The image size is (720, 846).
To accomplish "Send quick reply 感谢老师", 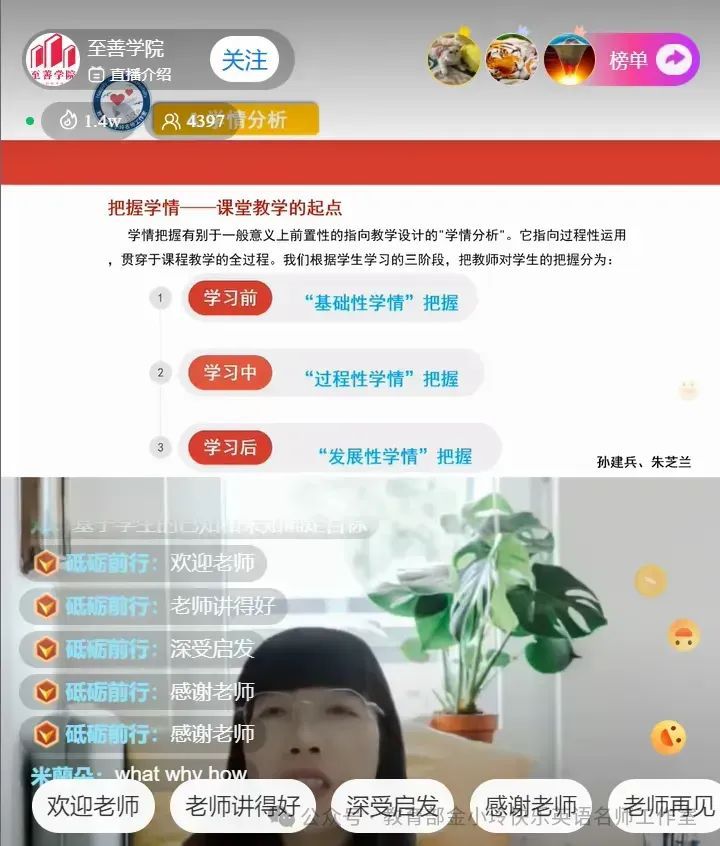I will coord(530,806).
